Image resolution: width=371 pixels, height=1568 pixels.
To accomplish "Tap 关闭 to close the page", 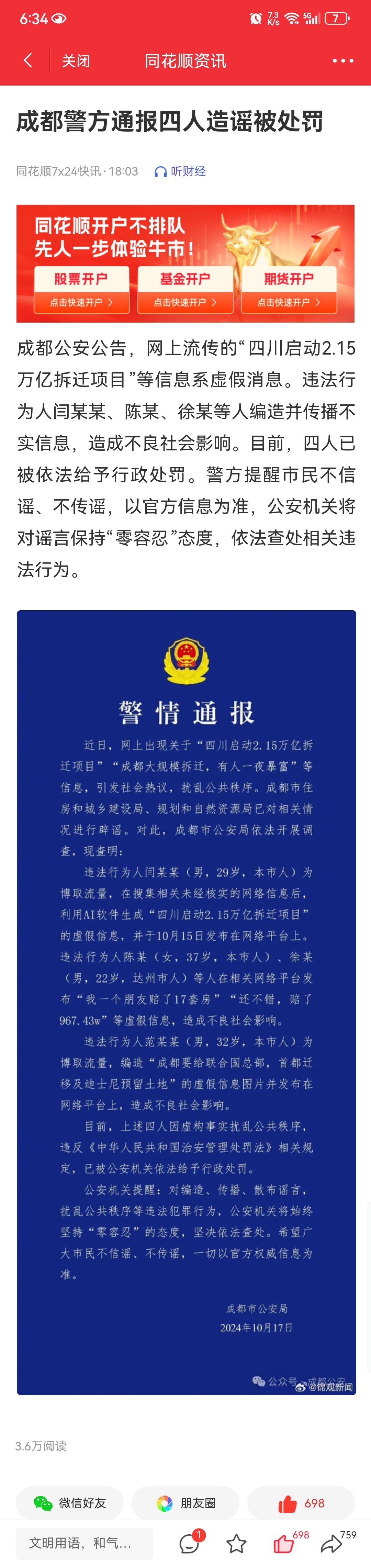I will (76, 61).
